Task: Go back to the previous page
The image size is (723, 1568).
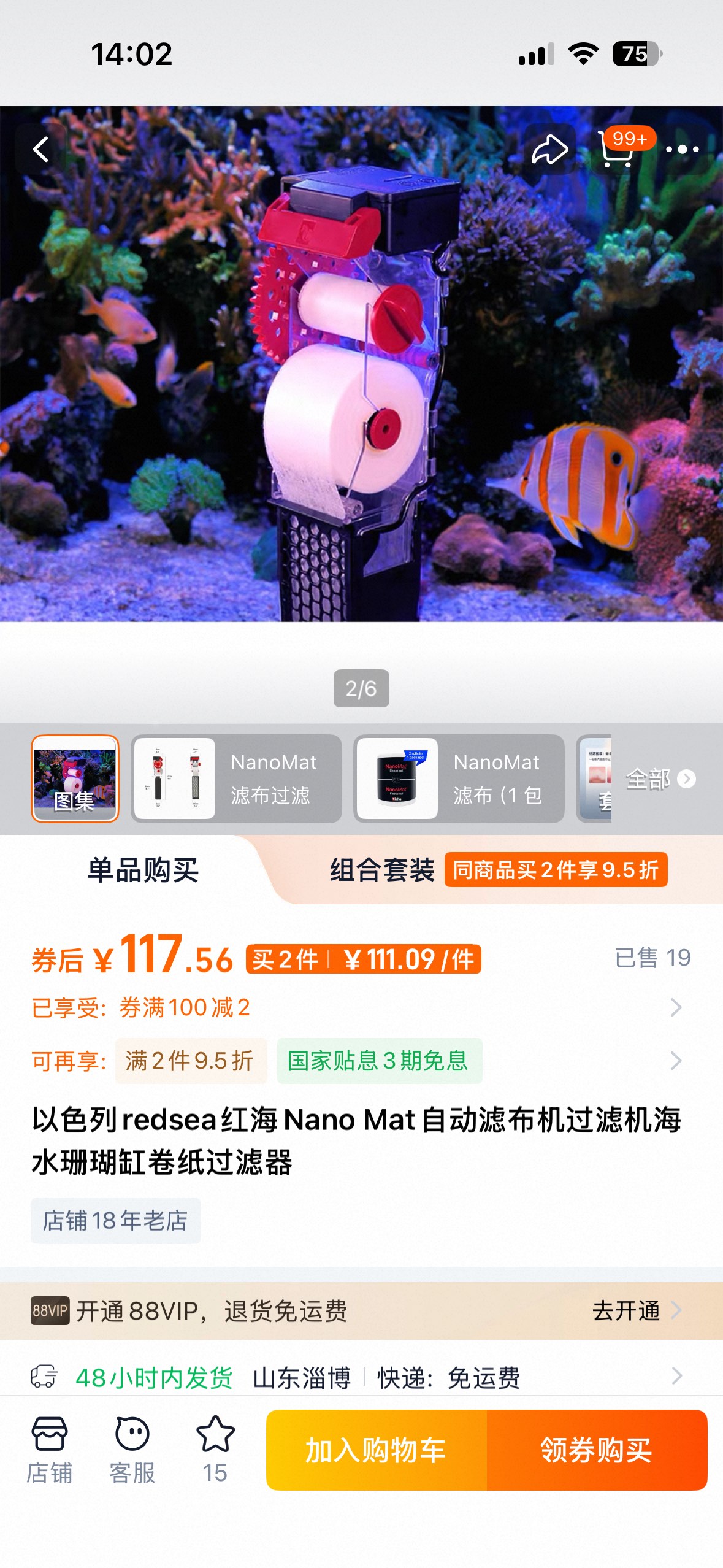Action: click(x=40, y=149)
